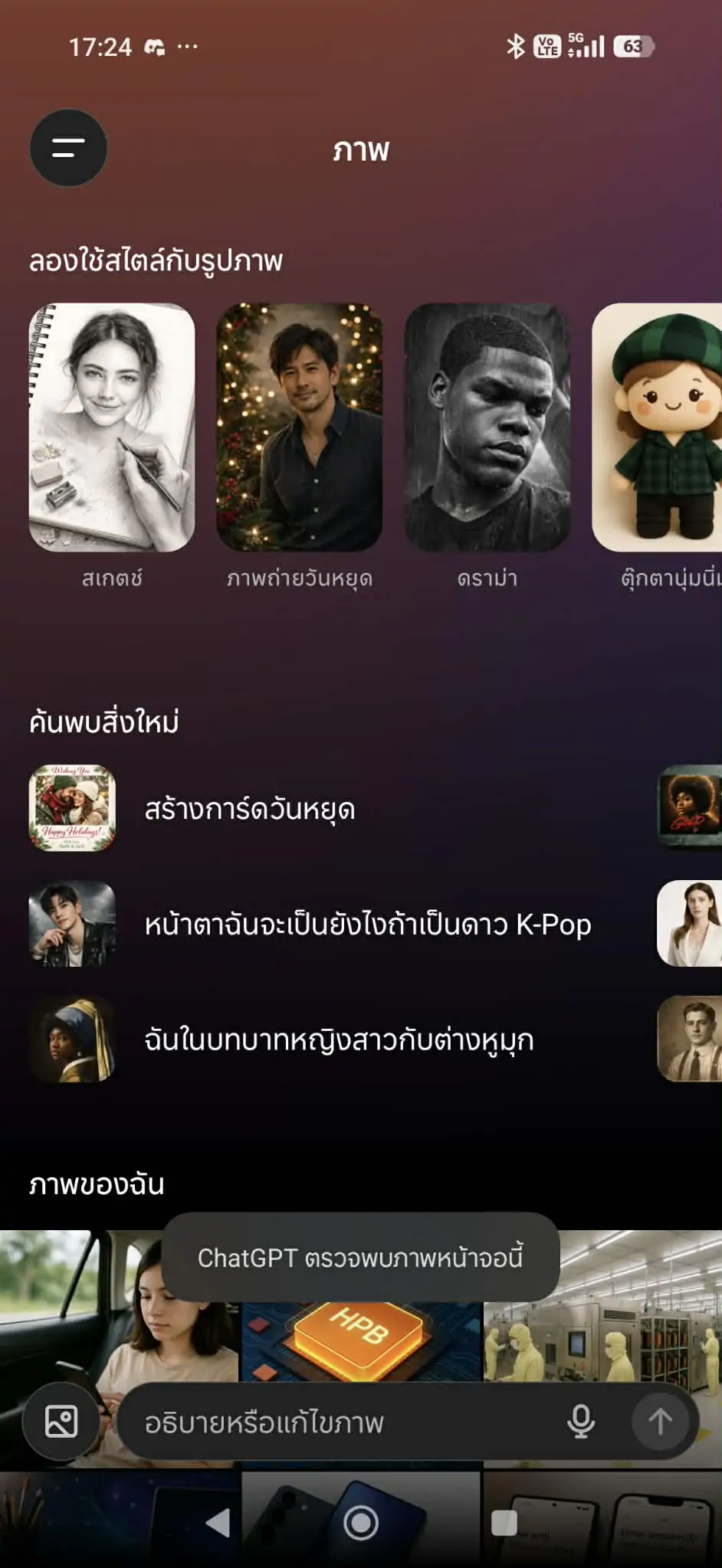The height and width of the screenshot is (1568, 722).
Task: Start voice input with microphone
Action: [x=580, y=1422]
